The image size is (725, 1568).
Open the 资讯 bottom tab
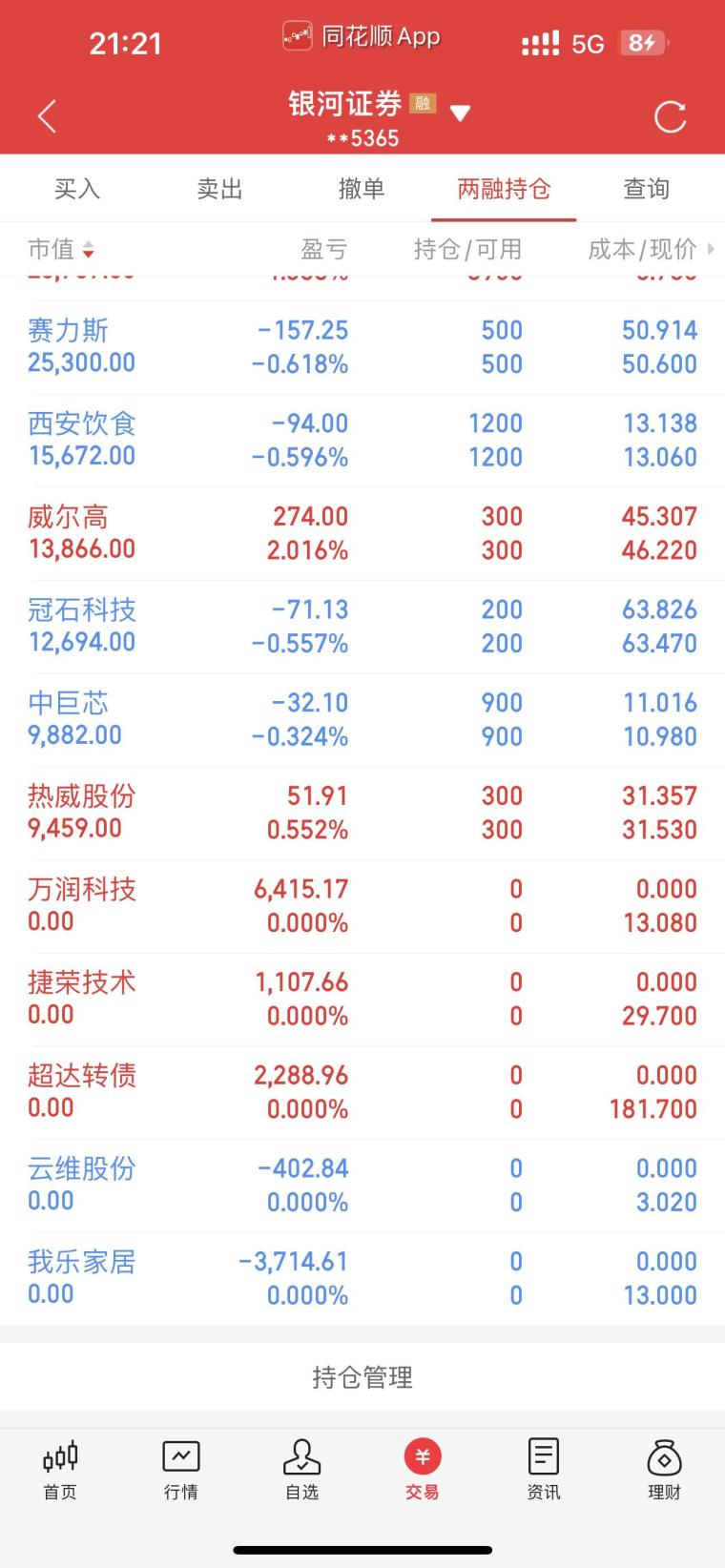pos(544,1470)
